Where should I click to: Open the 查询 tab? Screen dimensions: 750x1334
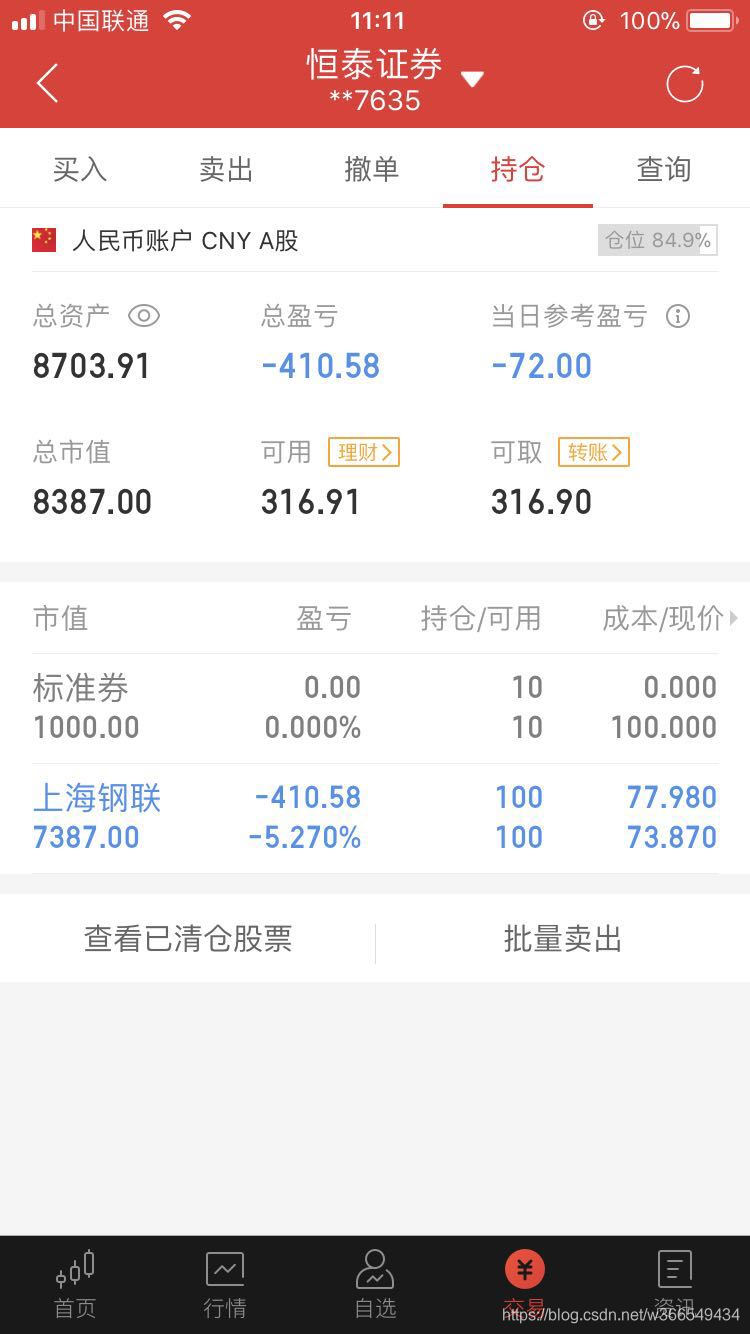[664, 170]
